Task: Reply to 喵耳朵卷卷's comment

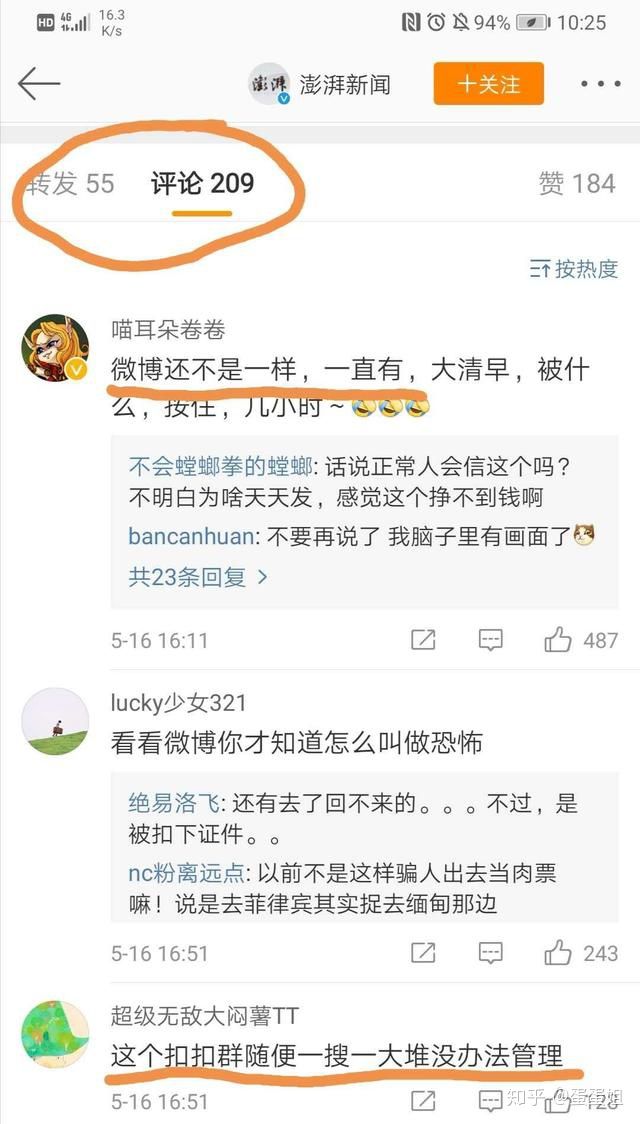Action: pyautogui.click(x=490, y=639)
